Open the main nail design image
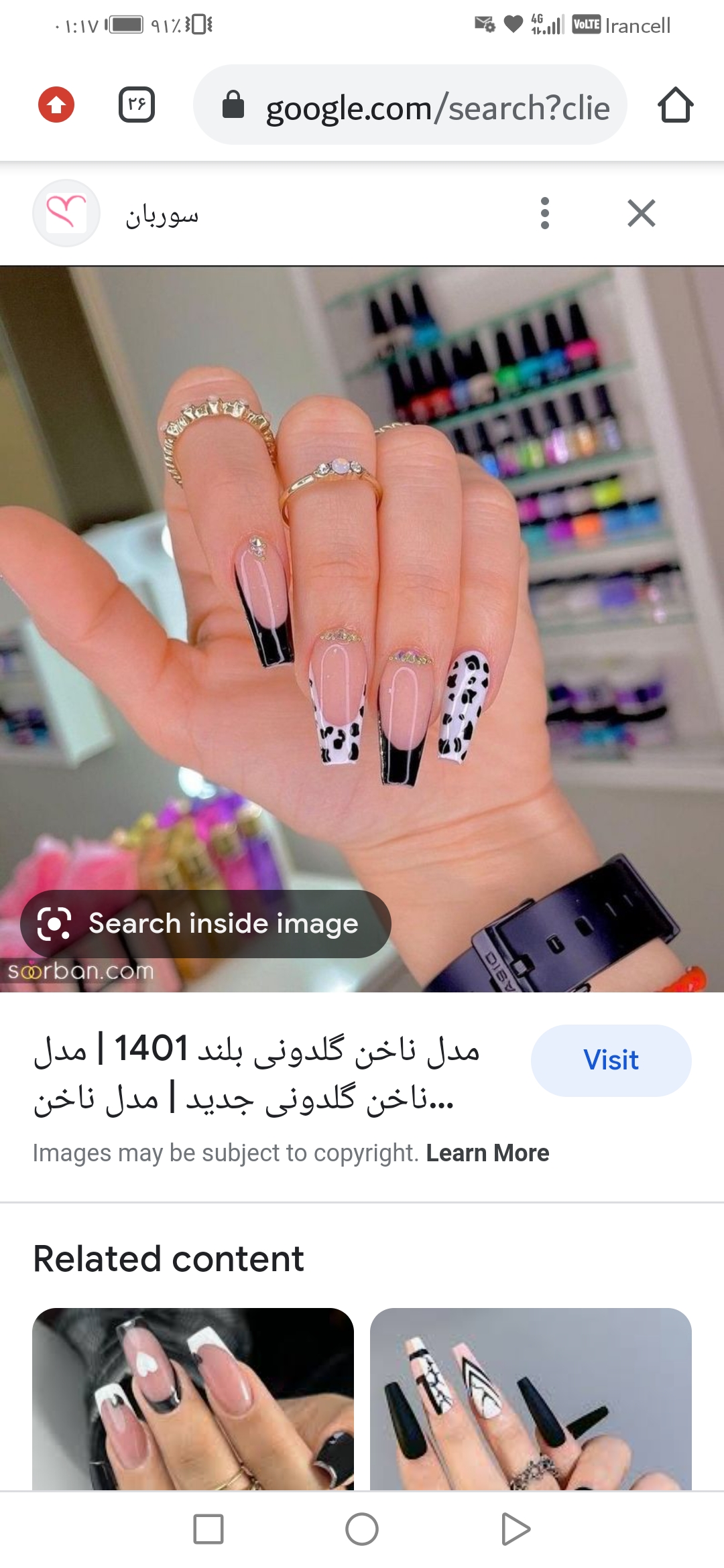 point(362,603)
